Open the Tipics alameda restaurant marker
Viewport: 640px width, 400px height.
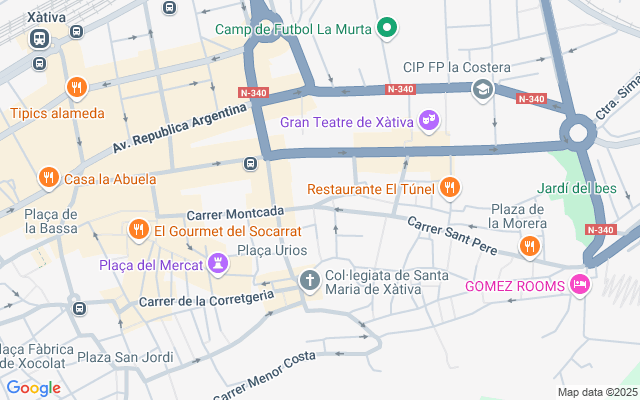(x=76, y=88)
